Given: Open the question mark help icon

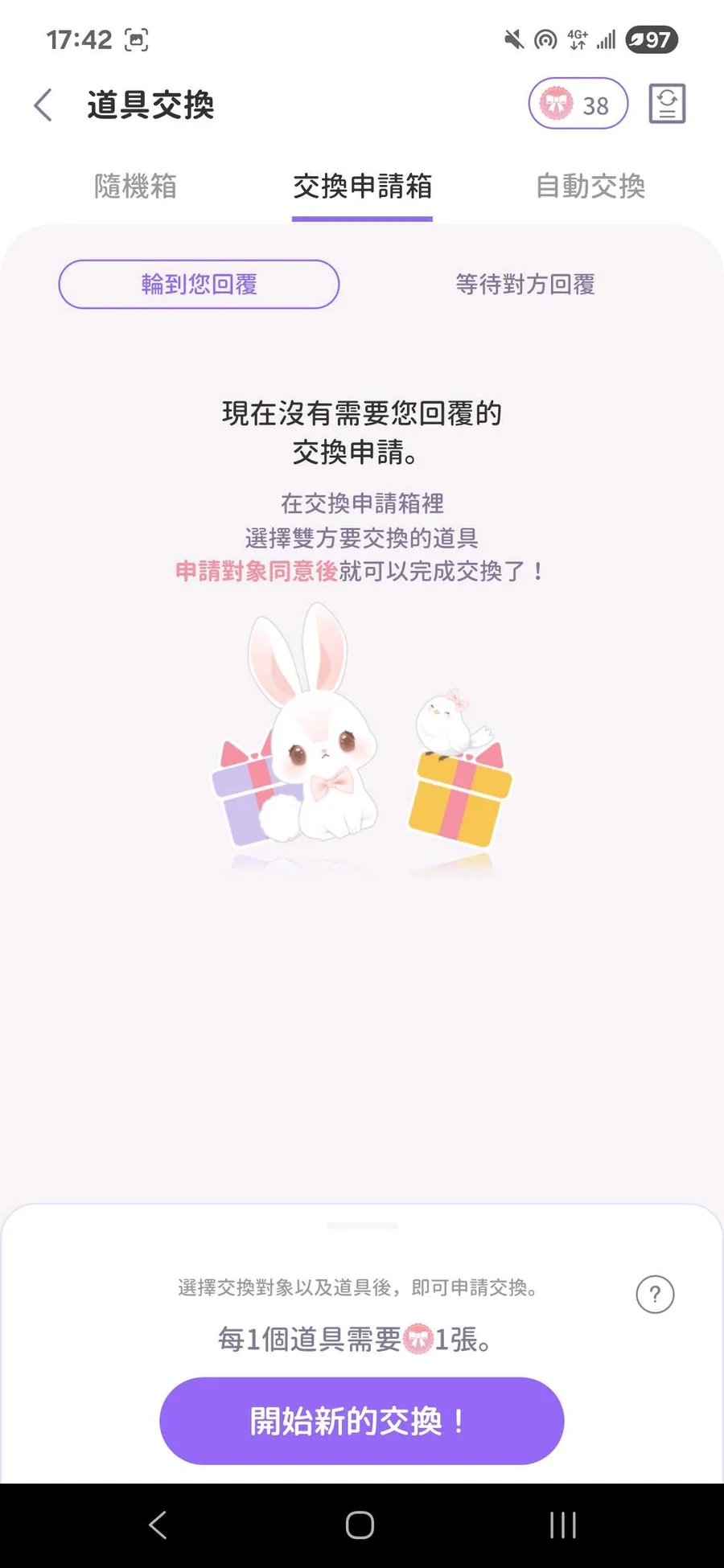Looking at the screenshot, I should (655, 1295).
